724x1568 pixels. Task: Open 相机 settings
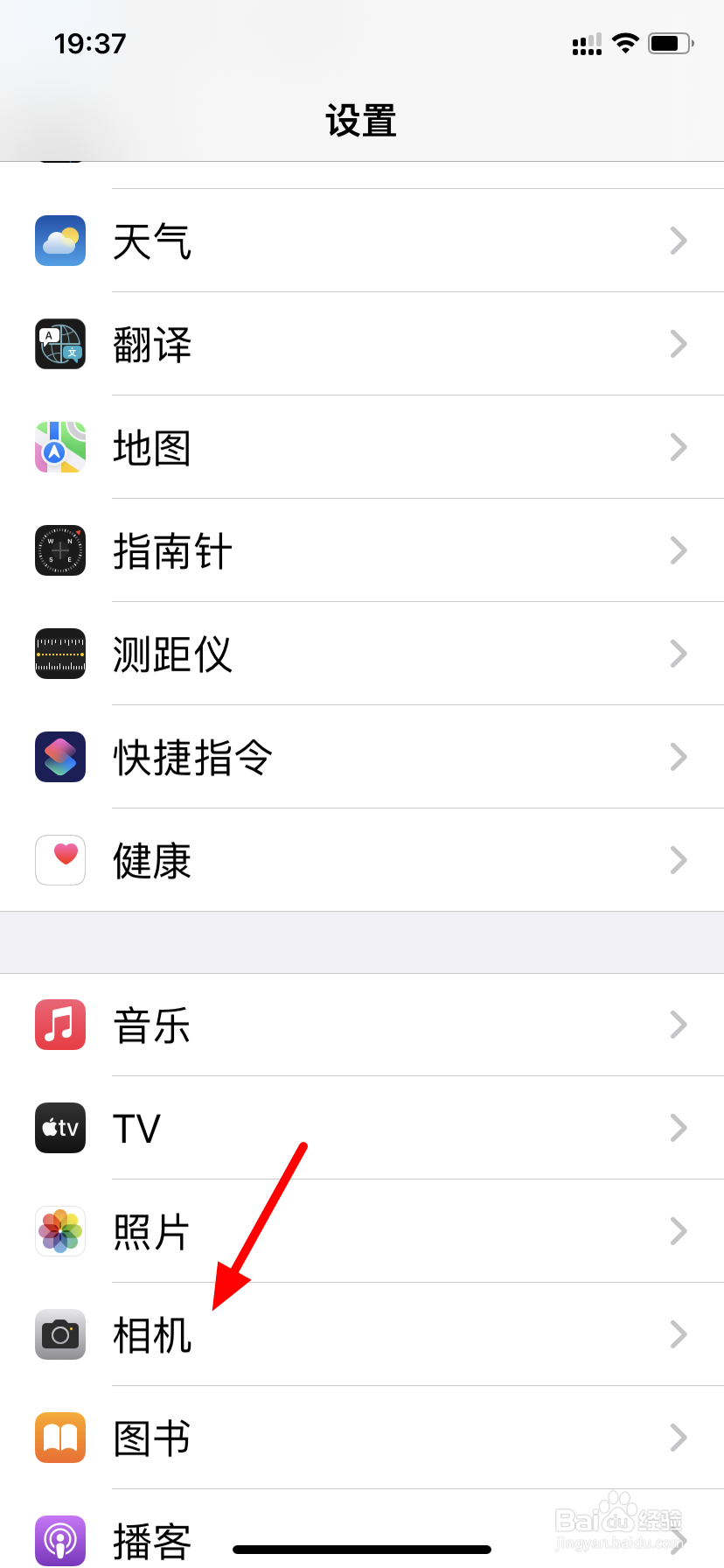pos(362,1334)
